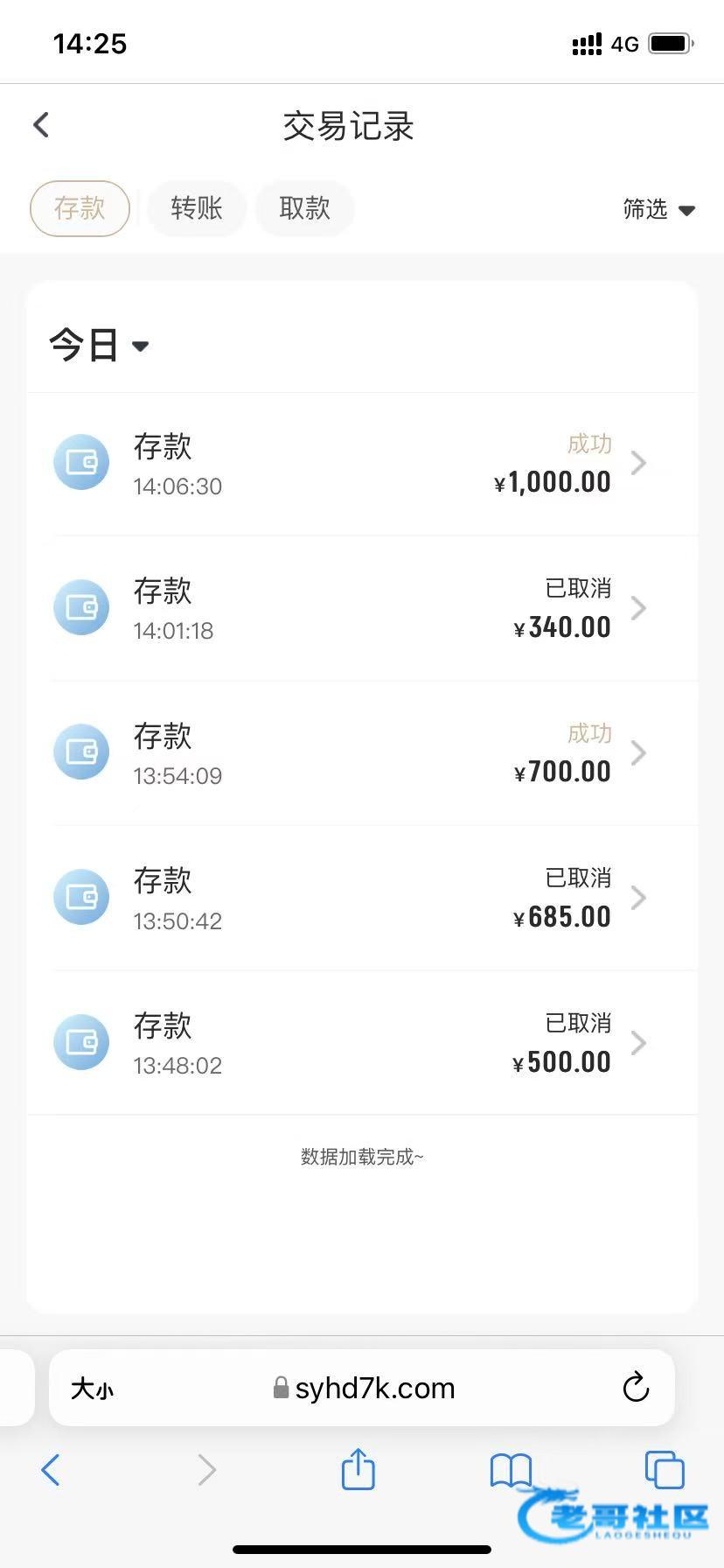Open browser bookmarks
The image size is (724, 1568).
512,1470
